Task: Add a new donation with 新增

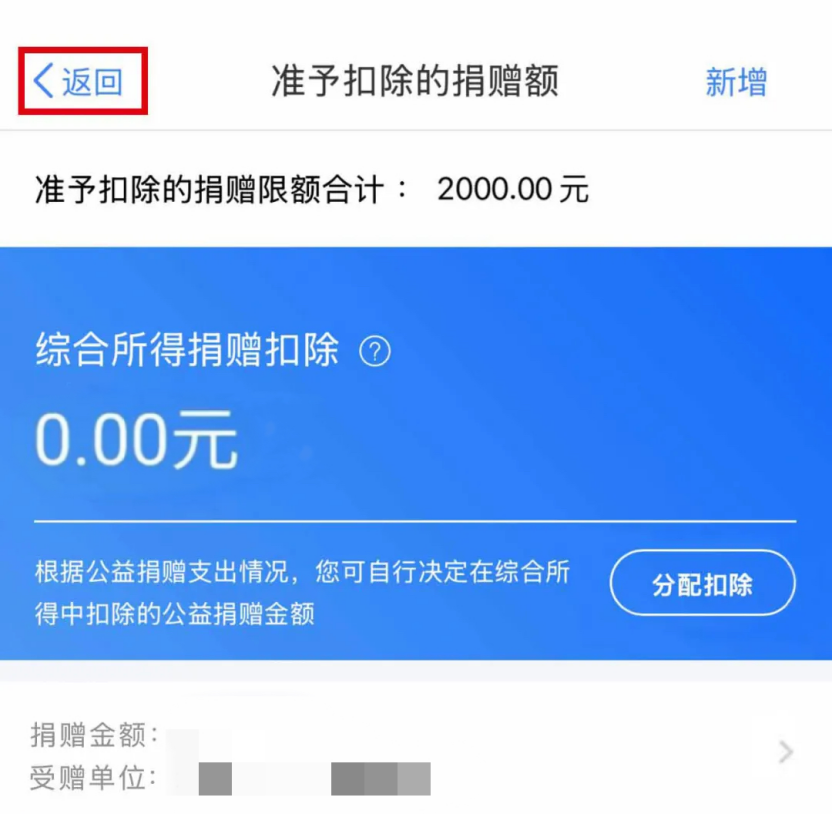Action: click(735, 82)
